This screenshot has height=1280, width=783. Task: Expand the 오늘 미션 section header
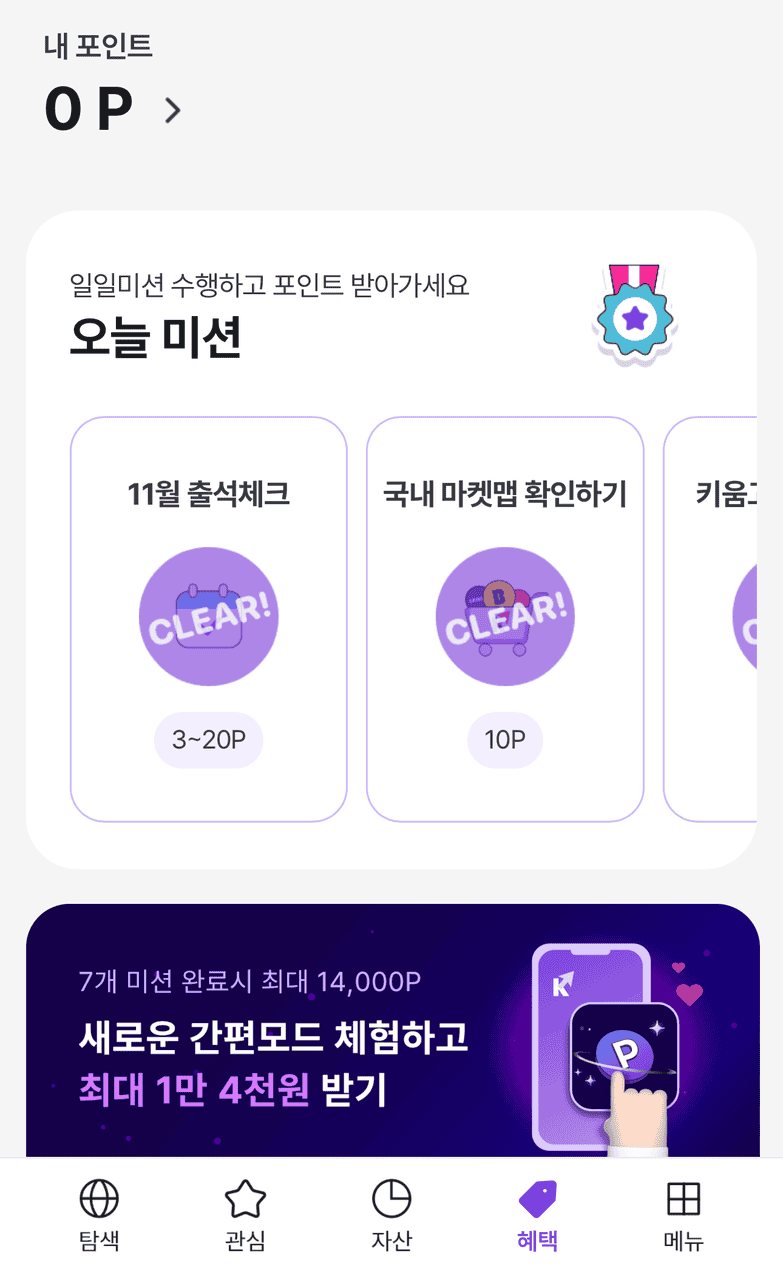(x=152, y=338)
